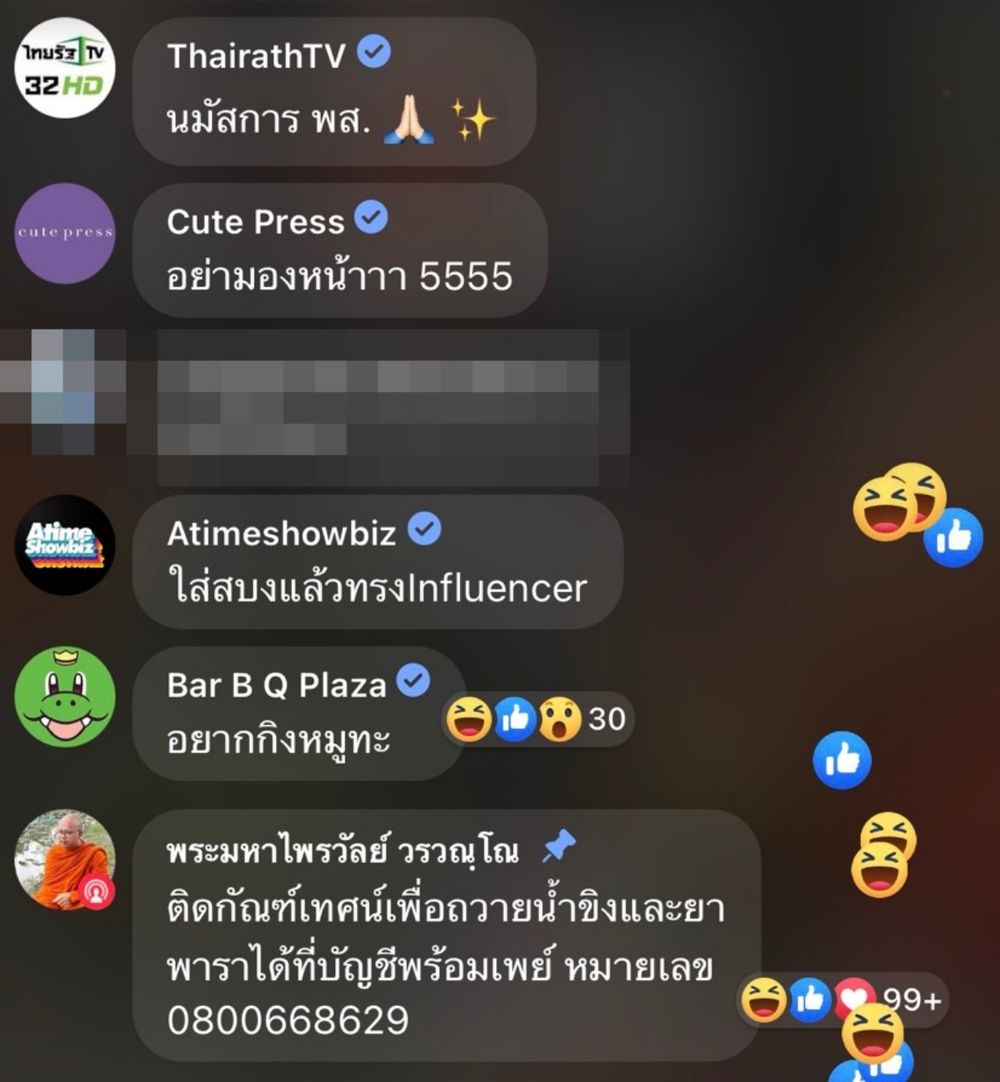Open Atimeshowbiz profile from its avatar
The height and width of the screenshot is (1082, 1000).
point(65,545)
